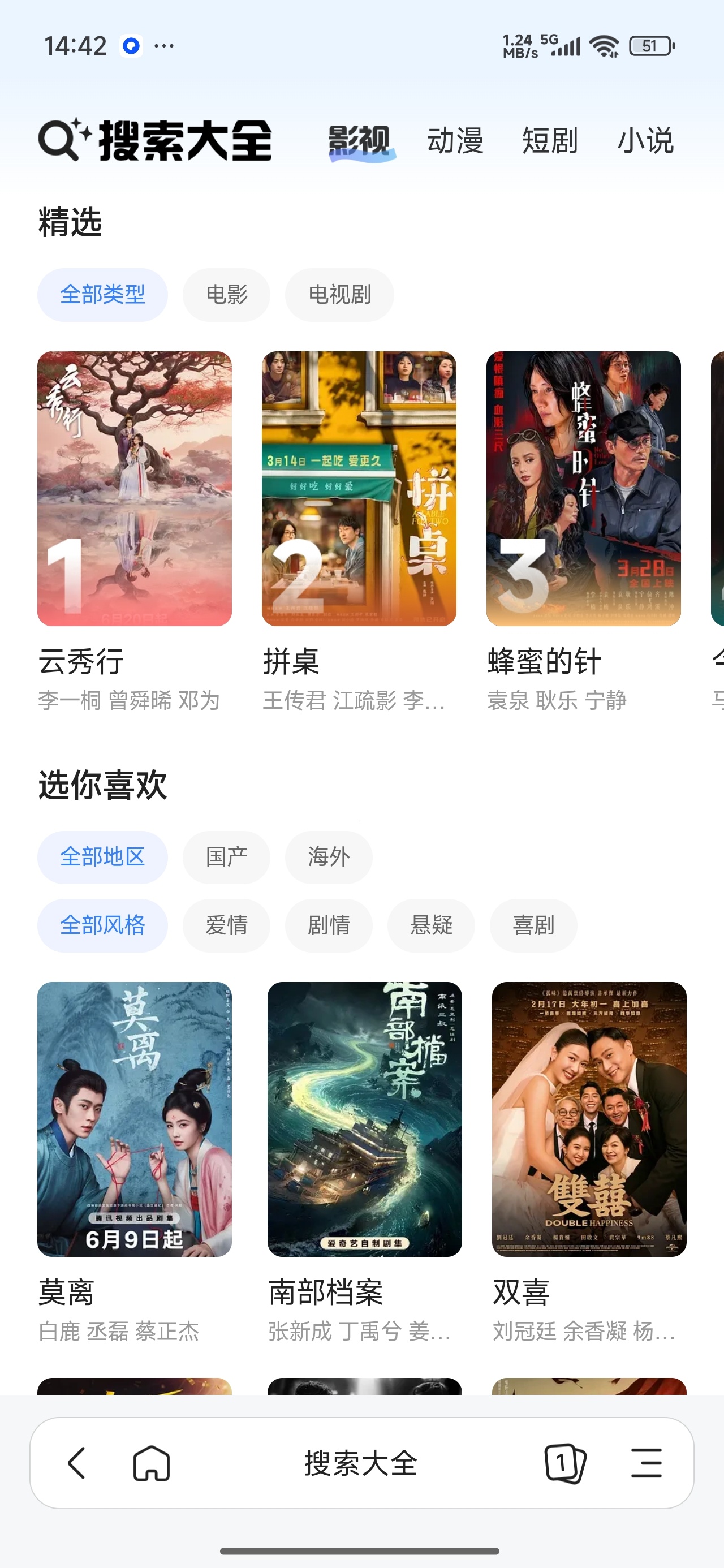Filter 精选 by 电影
Viewport: 724px width, 1568px height.
click(x=226, y=295)
